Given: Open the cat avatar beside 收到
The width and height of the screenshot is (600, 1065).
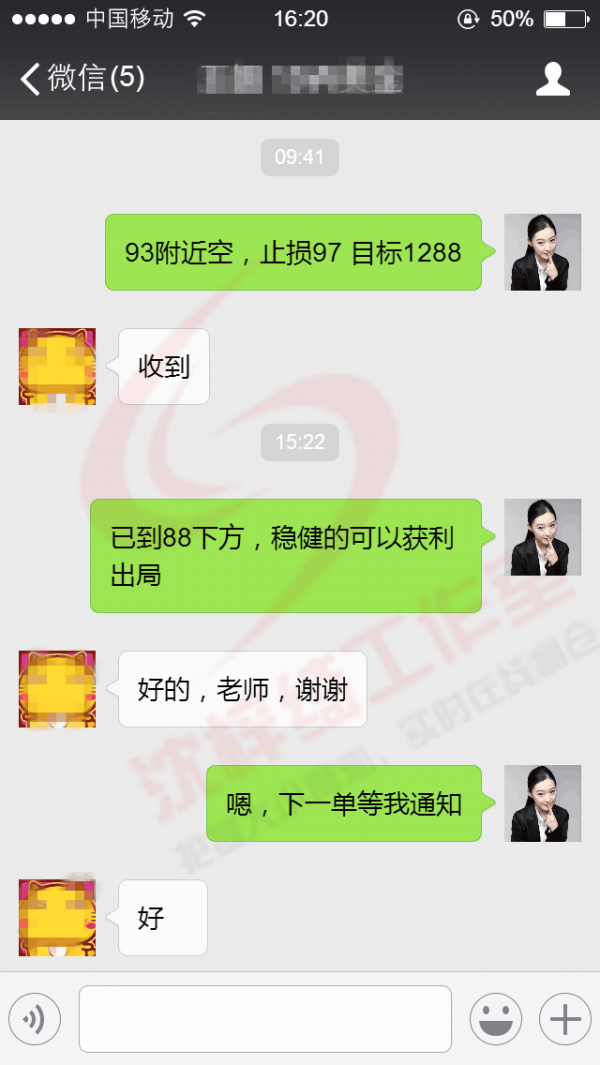Looking at the screenshot, I should click(57, 366).
